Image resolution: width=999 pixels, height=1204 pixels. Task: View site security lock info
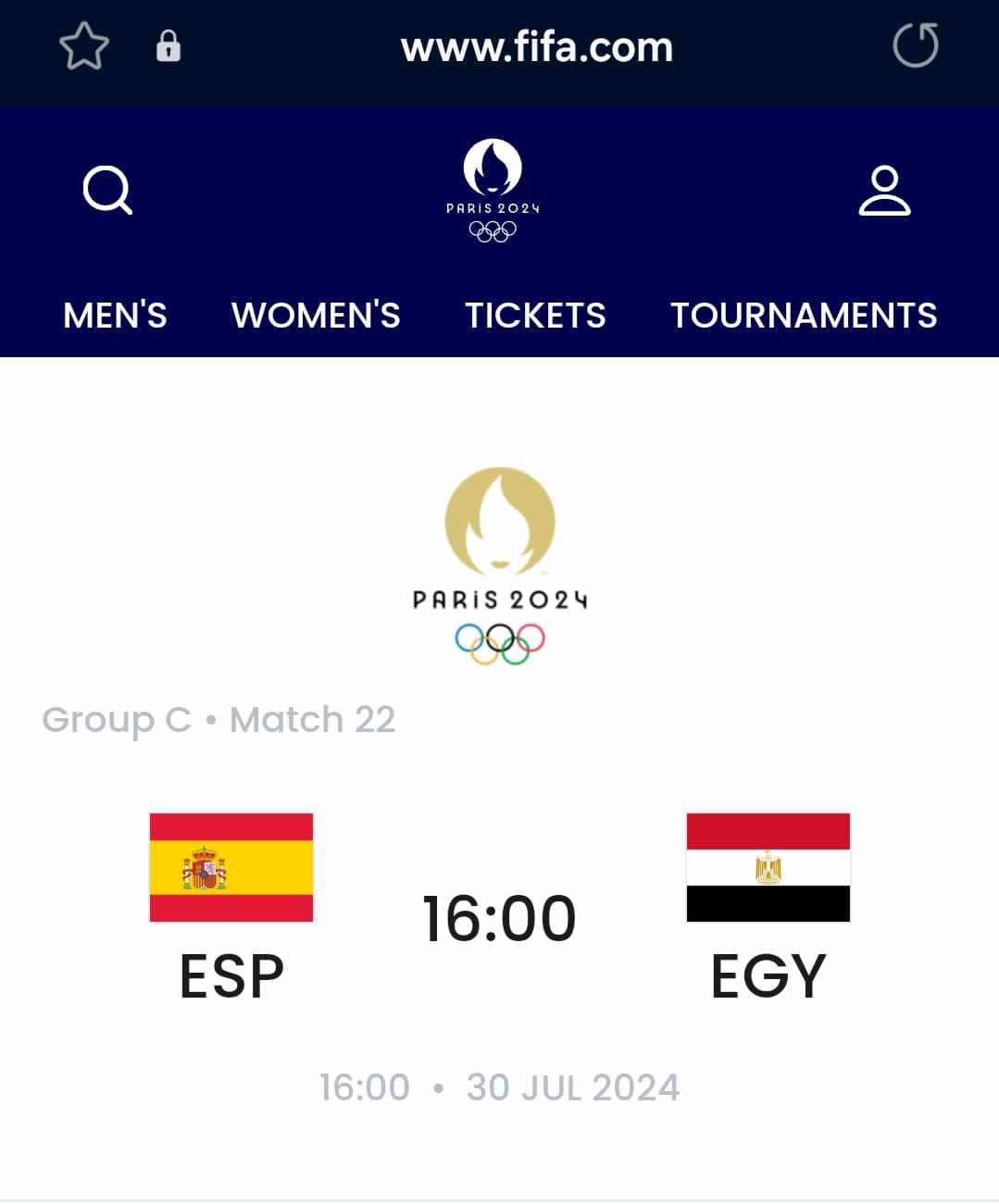[168, 45]
